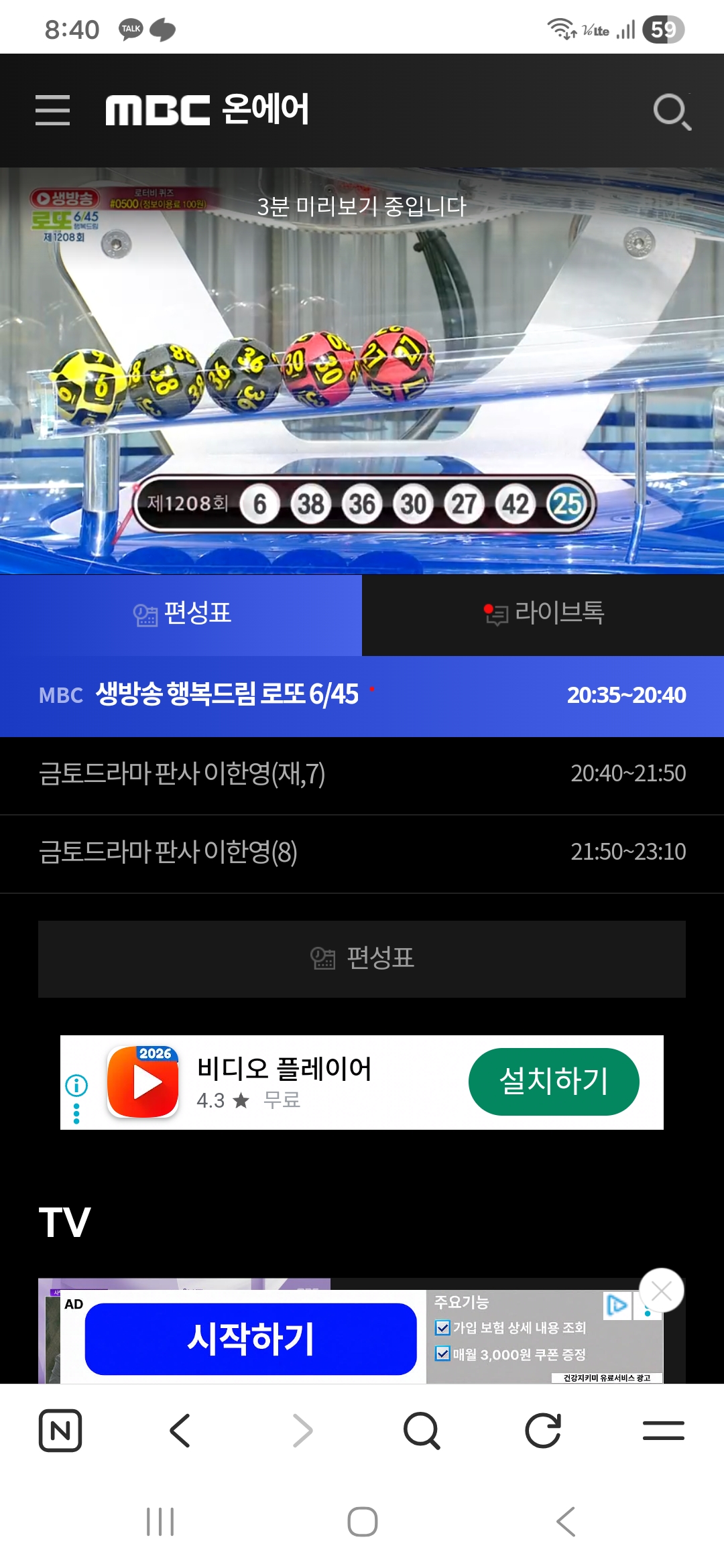Open the browser's bottom menu

click(x=663, y=1431)
